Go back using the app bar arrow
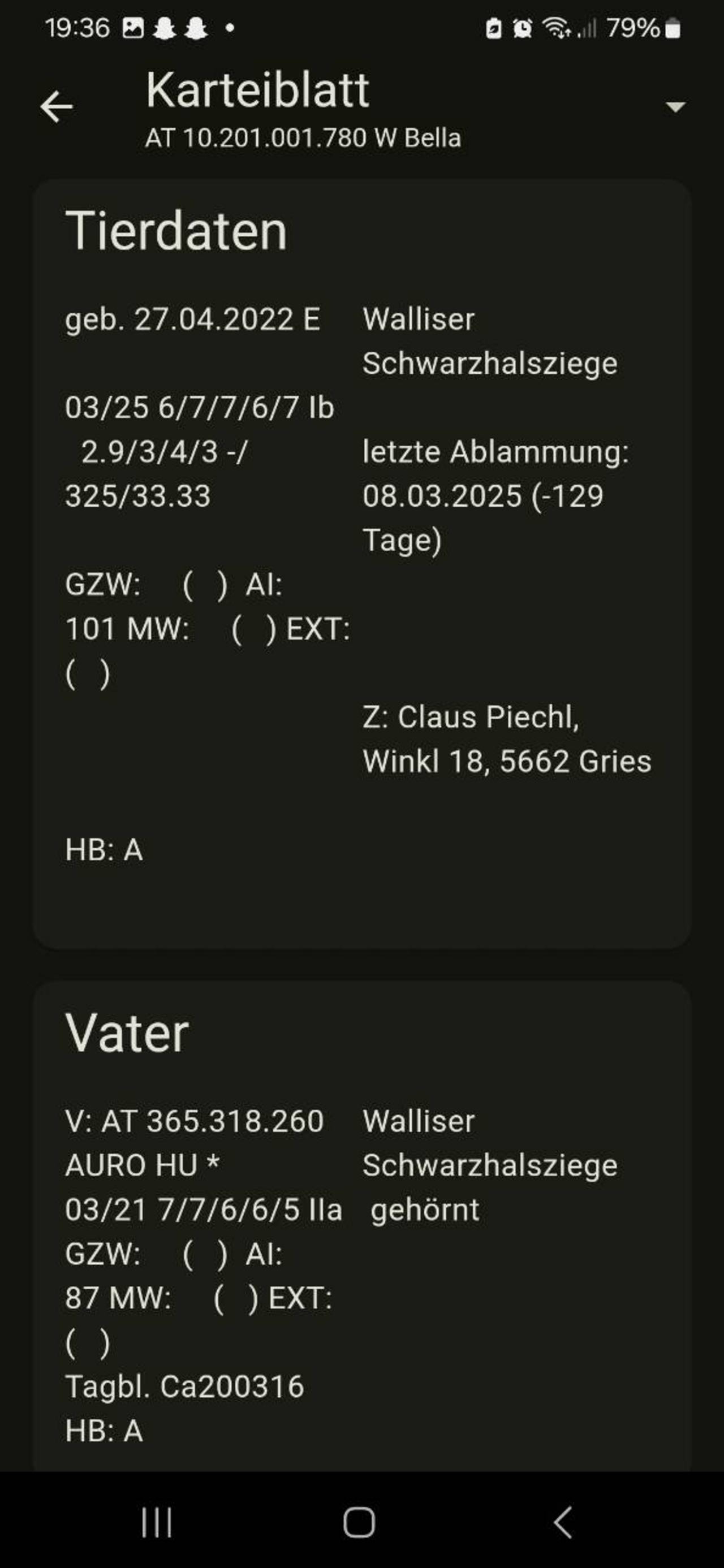 pyautogui.click(x=57, y=106)
